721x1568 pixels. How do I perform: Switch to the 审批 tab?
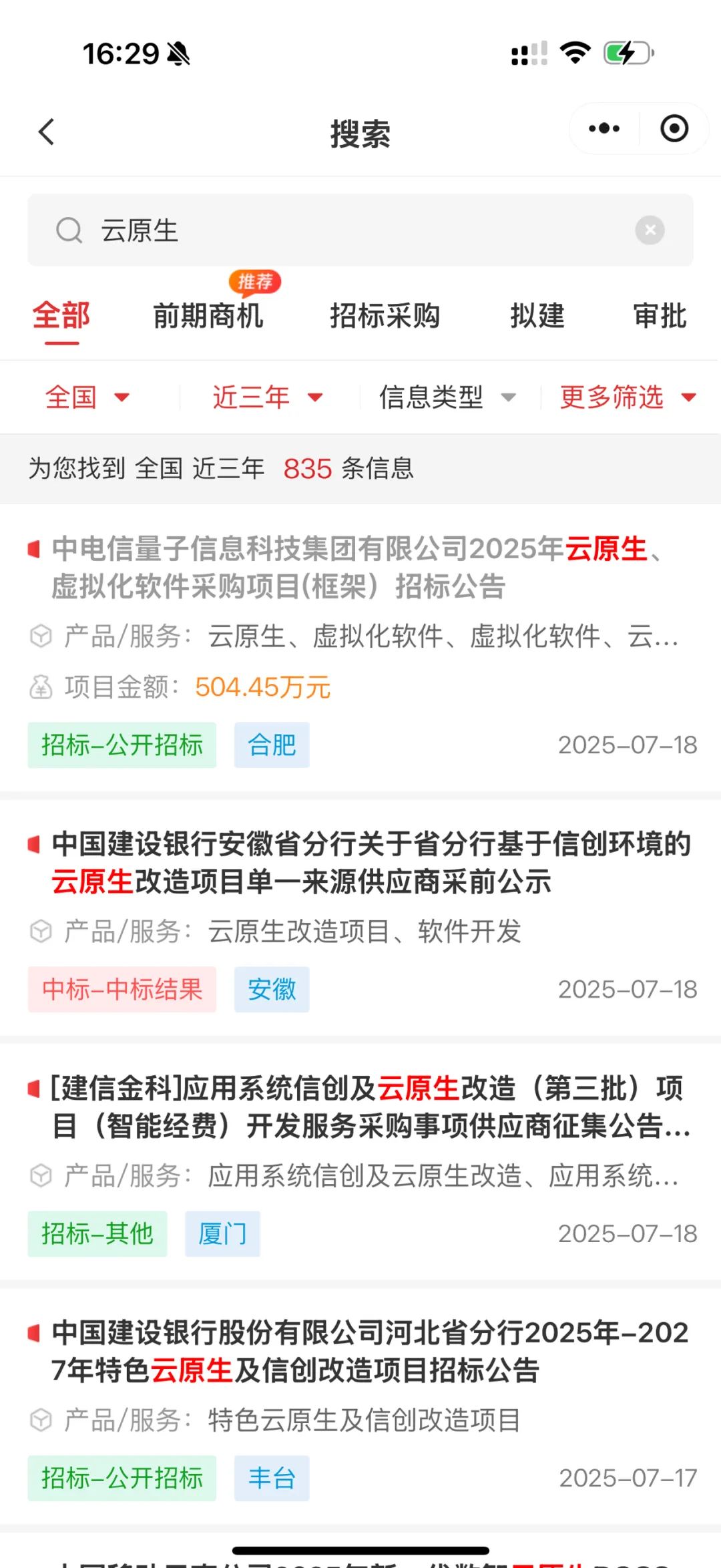pyautogui.click(x=660, y=315)
